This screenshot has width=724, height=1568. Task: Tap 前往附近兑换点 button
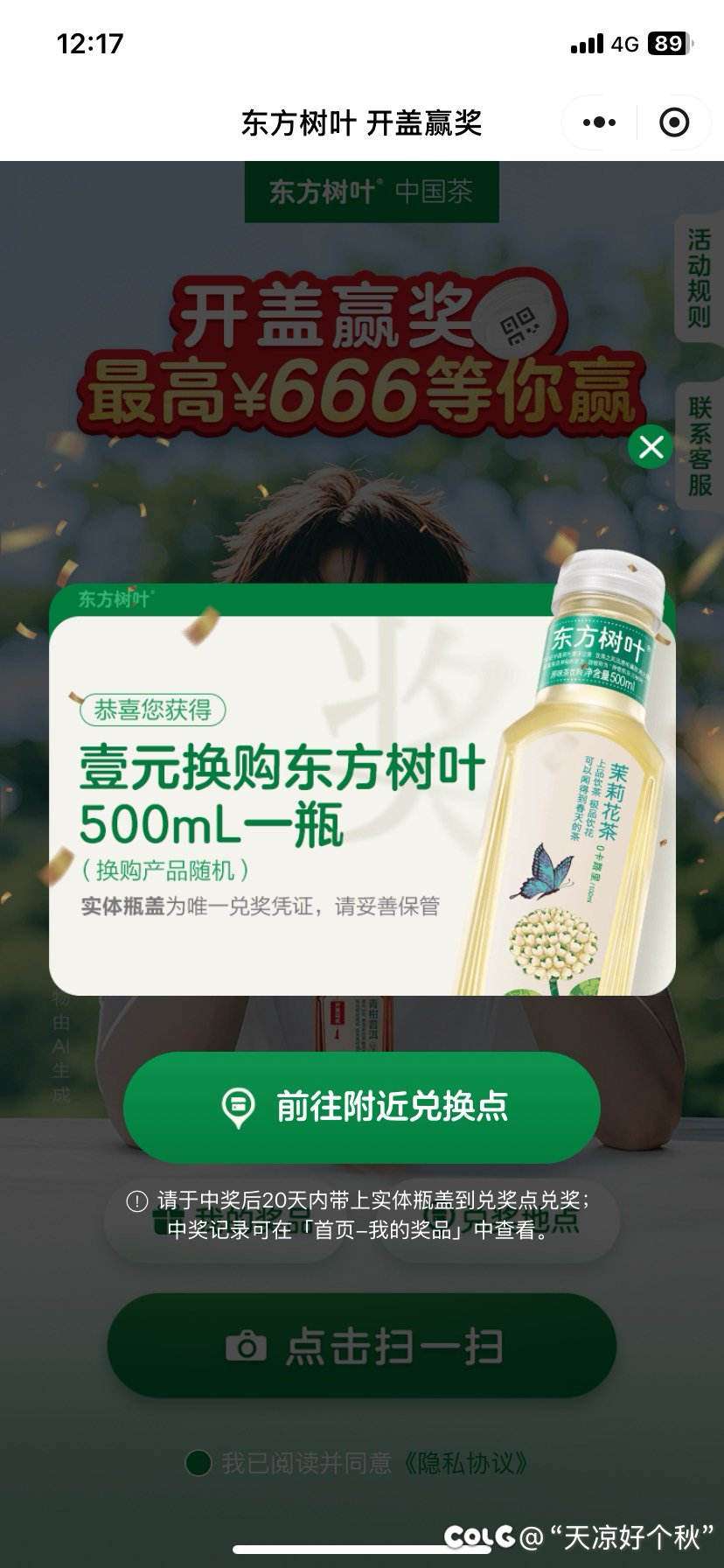[362, 1107]
